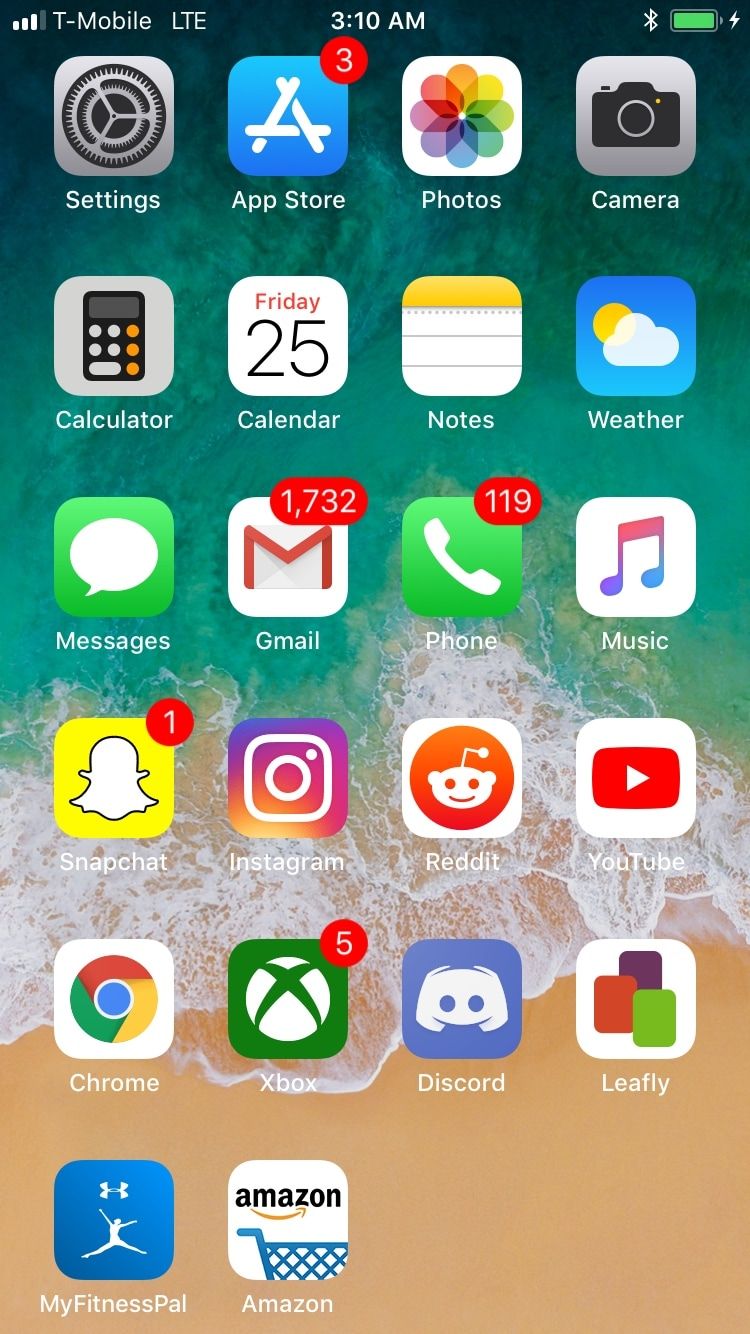Open the Reddit app
Viewport: 750px width, 1334px height.
[x=462, y=778]
